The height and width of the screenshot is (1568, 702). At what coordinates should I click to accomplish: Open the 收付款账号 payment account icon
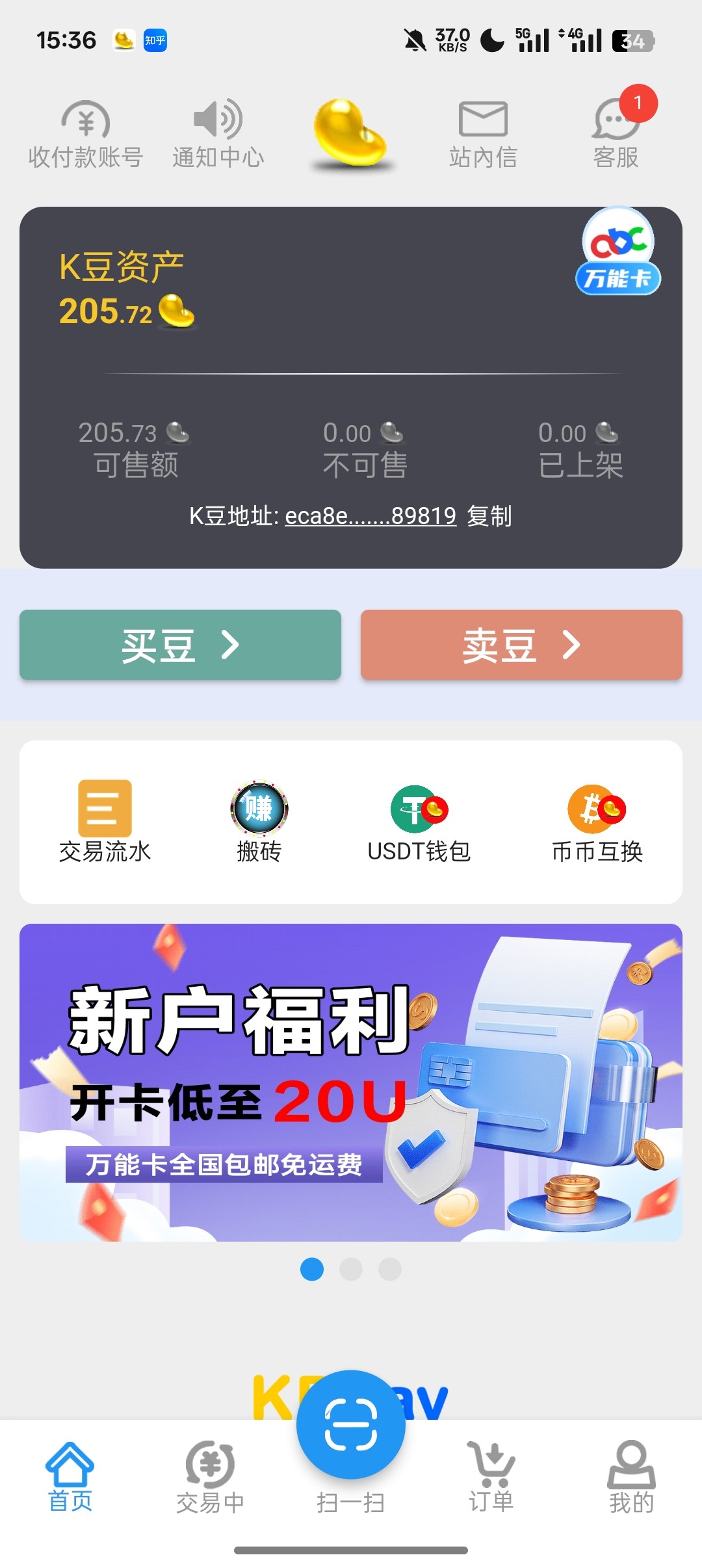[x=85, y=130]
